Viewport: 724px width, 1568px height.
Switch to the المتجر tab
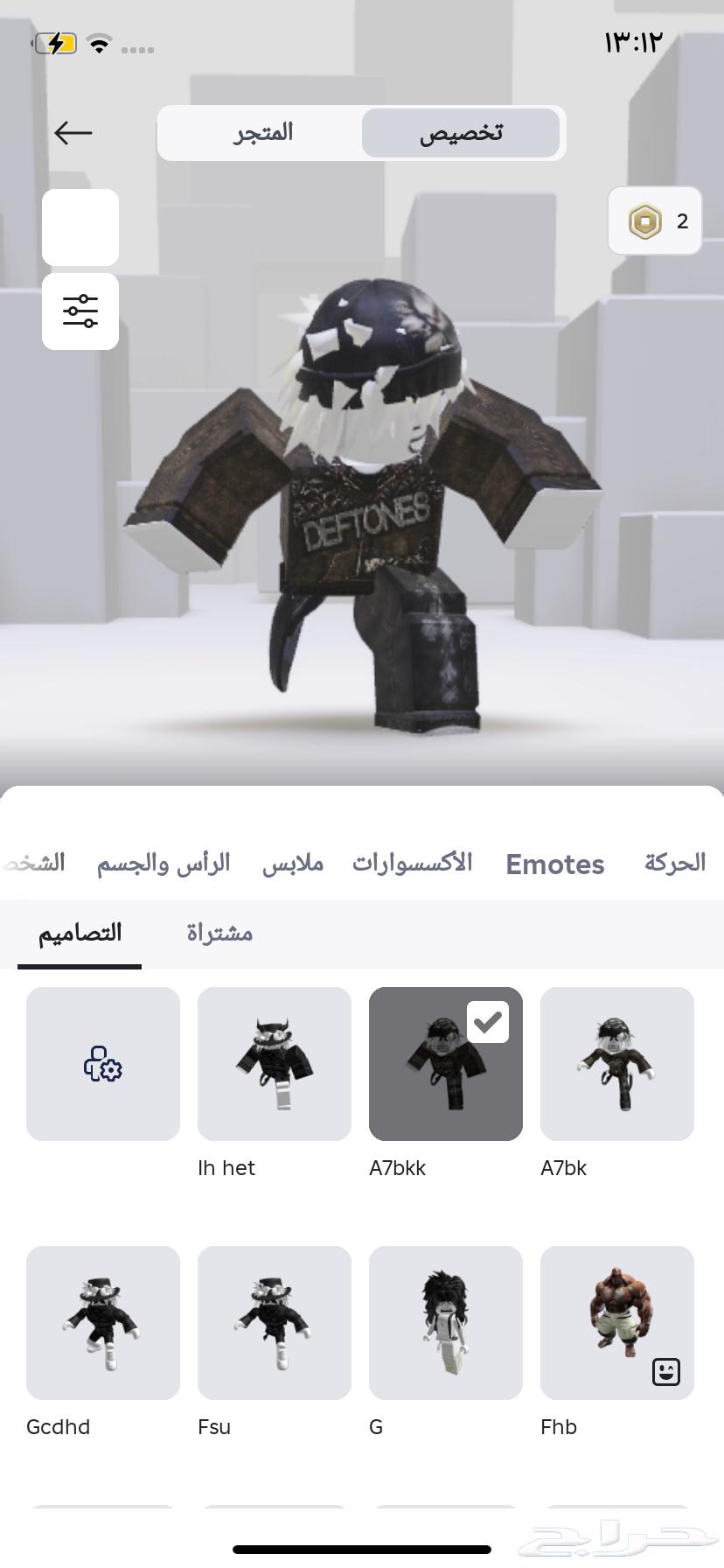tap(262, 133)
